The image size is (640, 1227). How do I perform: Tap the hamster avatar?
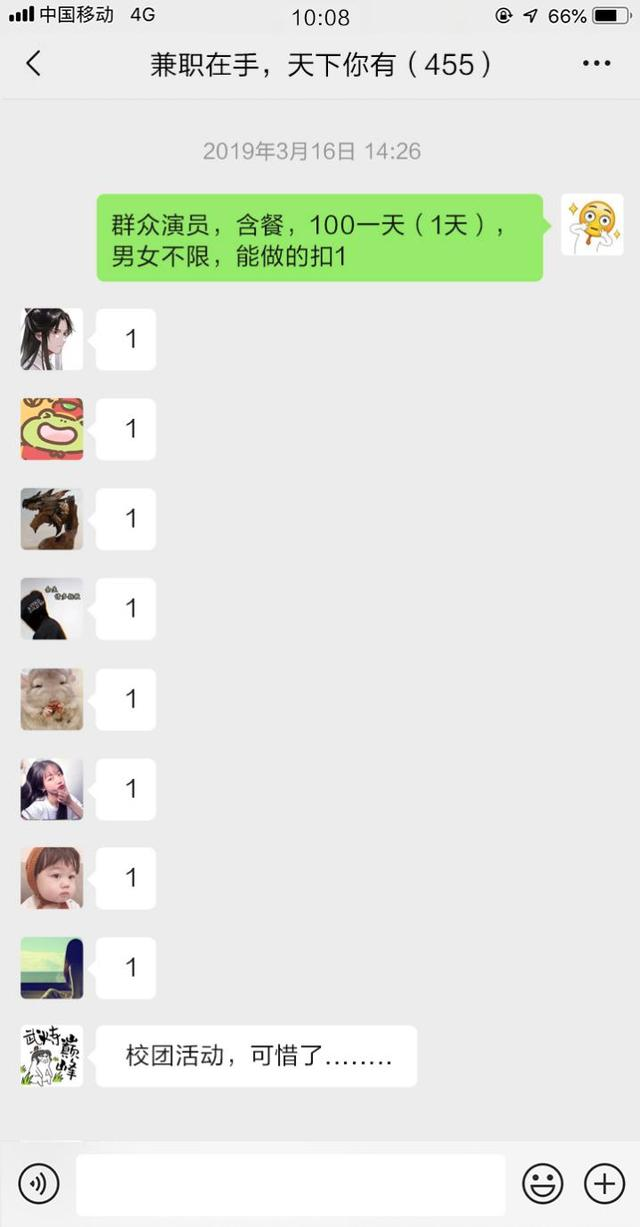[x=52, y=699]
